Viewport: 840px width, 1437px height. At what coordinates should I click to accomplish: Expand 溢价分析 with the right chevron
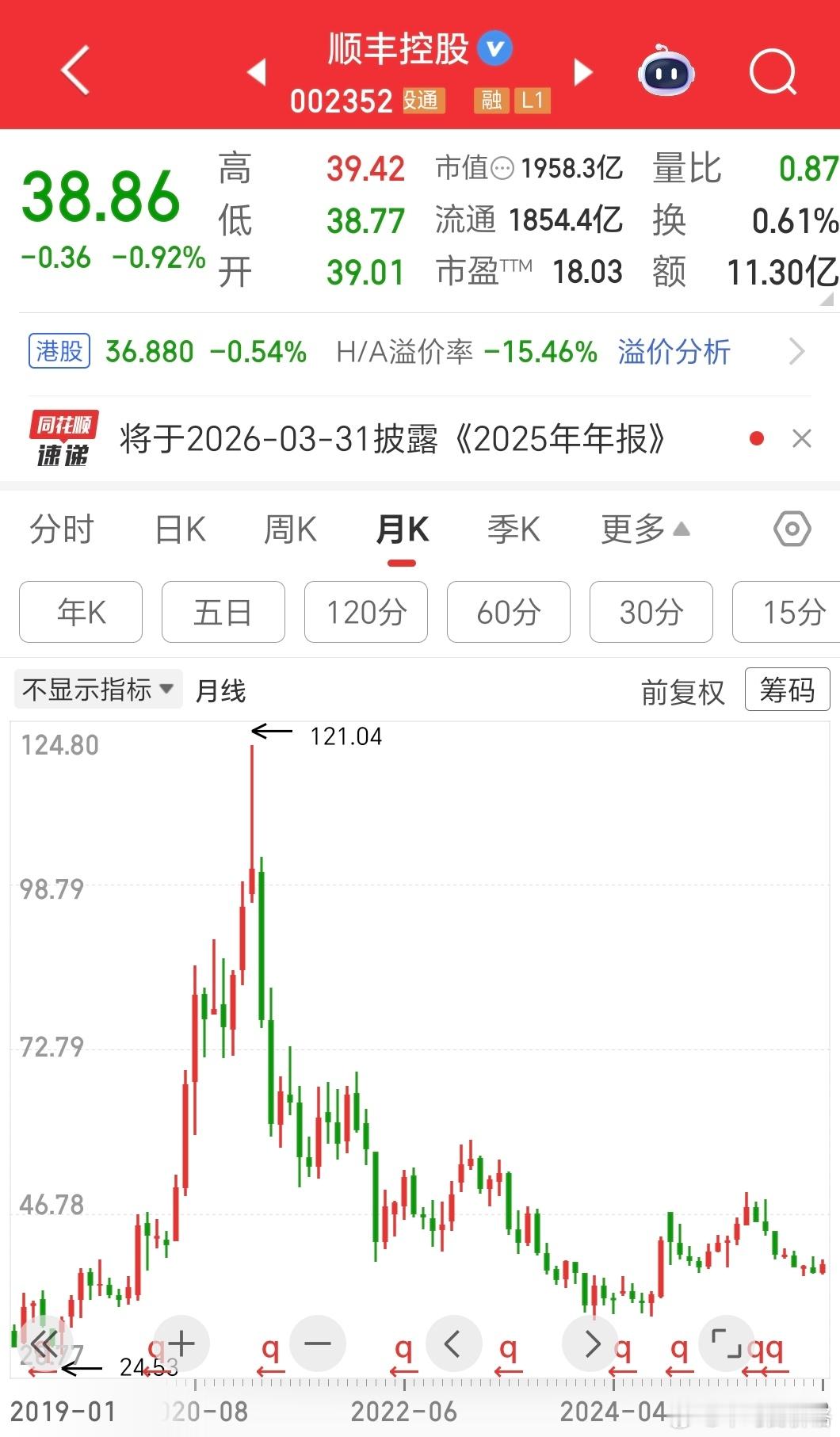point(799,351)
